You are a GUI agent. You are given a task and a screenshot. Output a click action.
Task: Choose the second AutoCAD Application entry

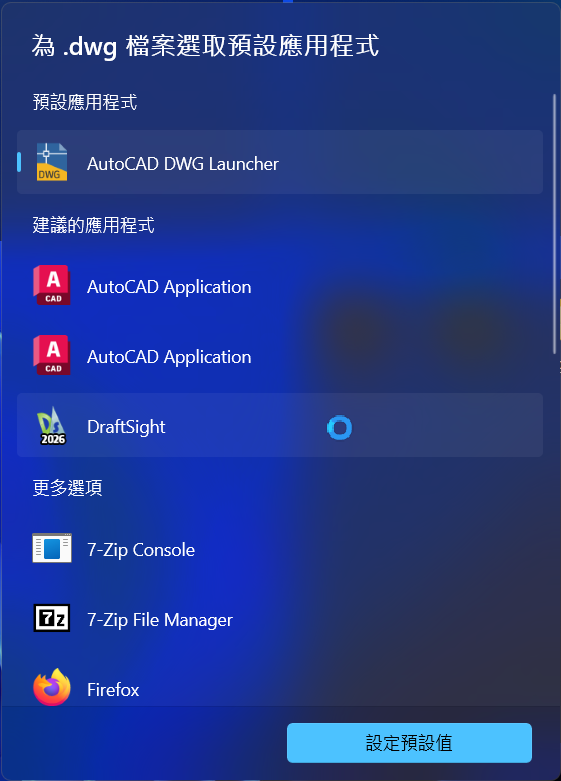point(280,356)
